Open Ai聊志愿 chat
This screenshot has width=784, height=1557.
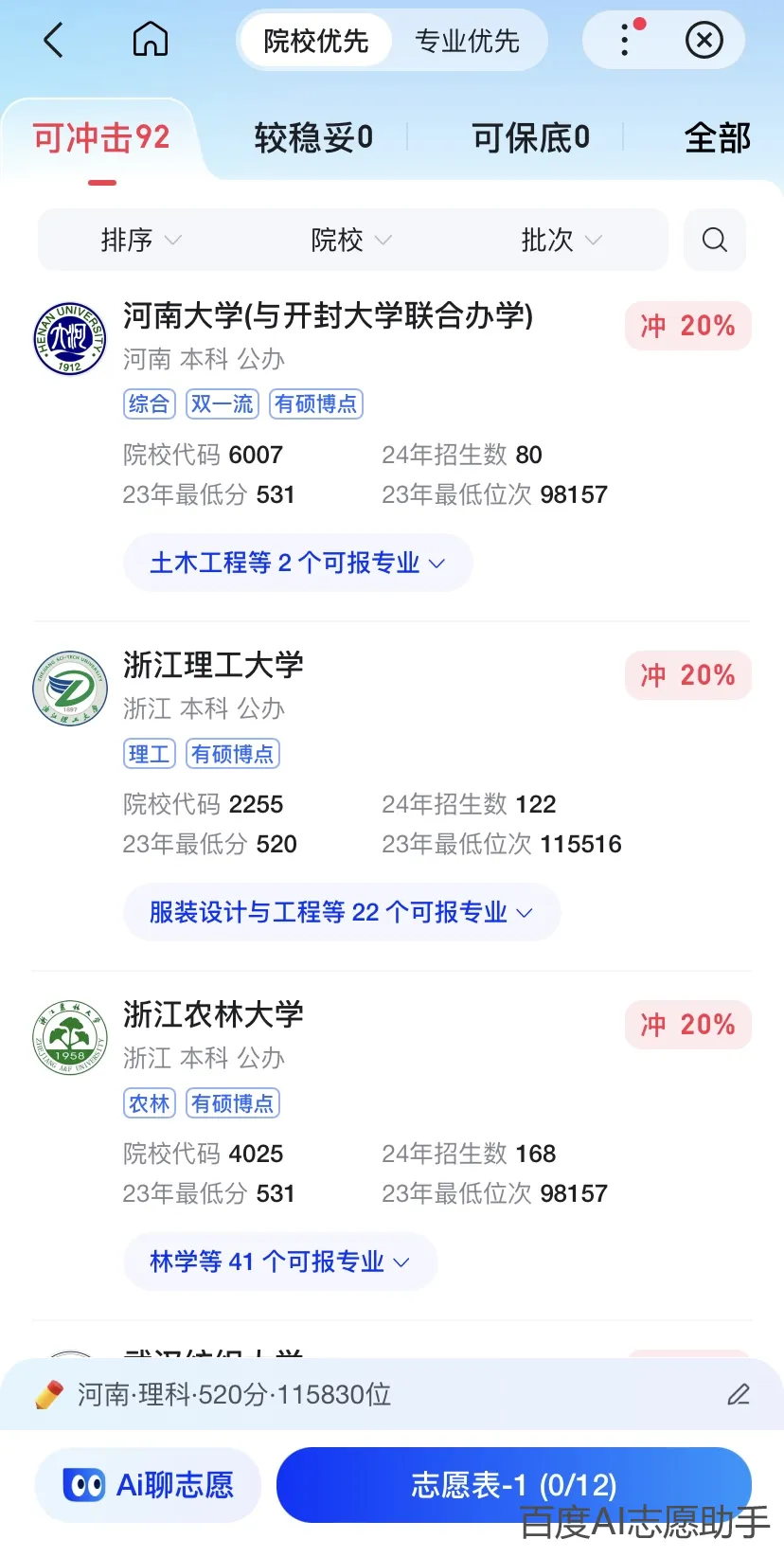pos(148,1485)
